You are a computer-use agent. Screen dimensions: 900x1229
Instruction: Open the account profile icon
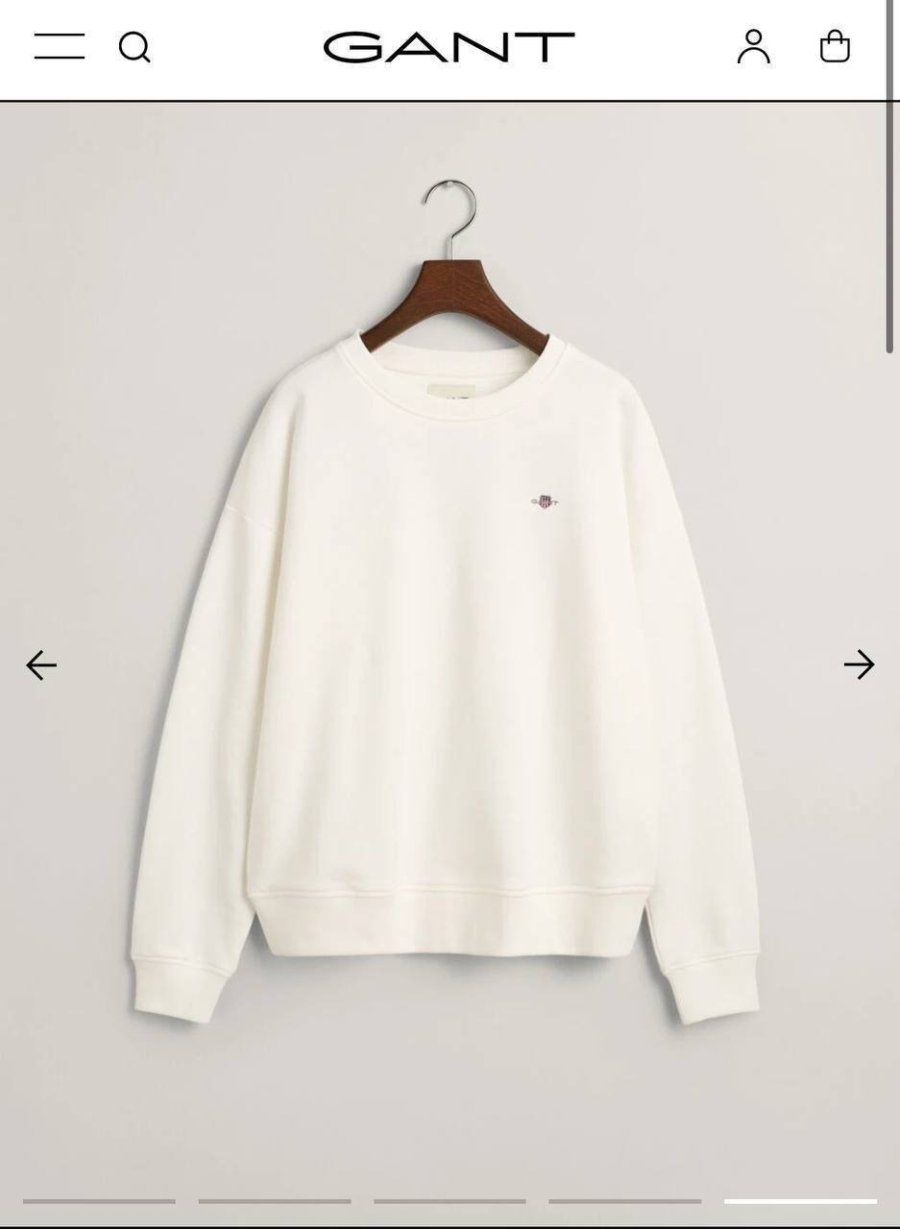click(753, 46)
